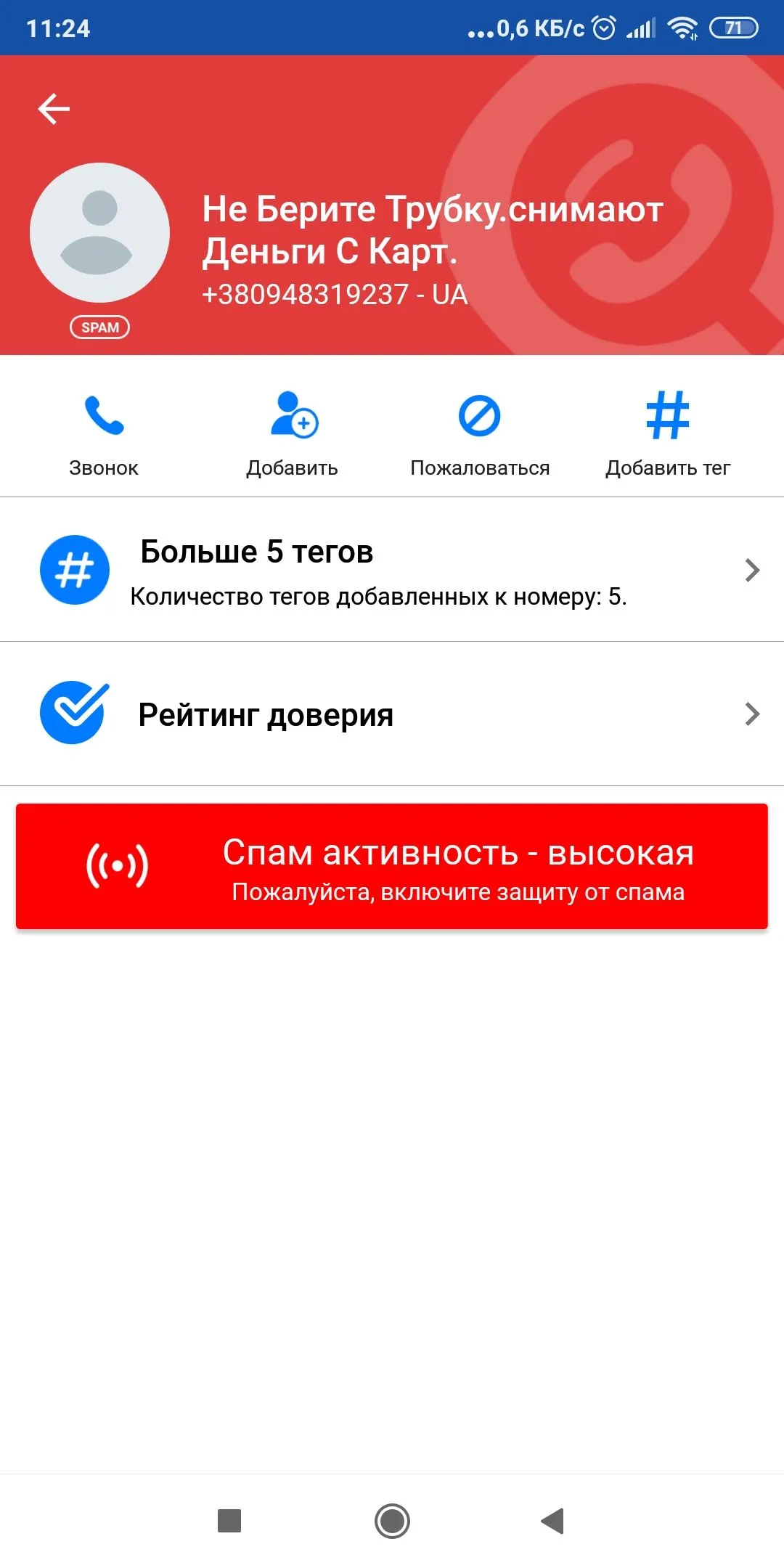
Task: Tap Добавить to save the contact
Action: click(x=293, y=433)
